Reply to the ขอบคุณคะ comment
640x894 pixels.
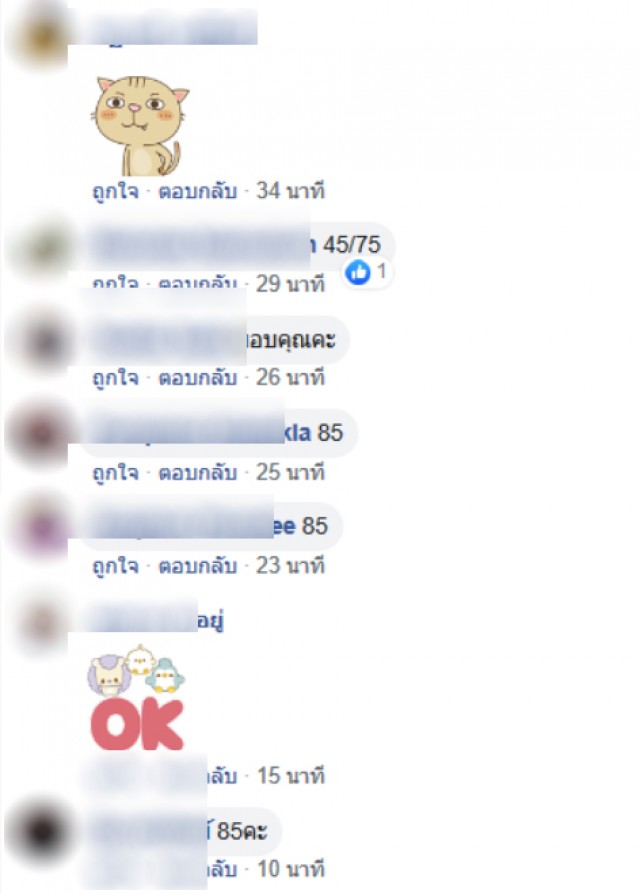tap(197, 378)
